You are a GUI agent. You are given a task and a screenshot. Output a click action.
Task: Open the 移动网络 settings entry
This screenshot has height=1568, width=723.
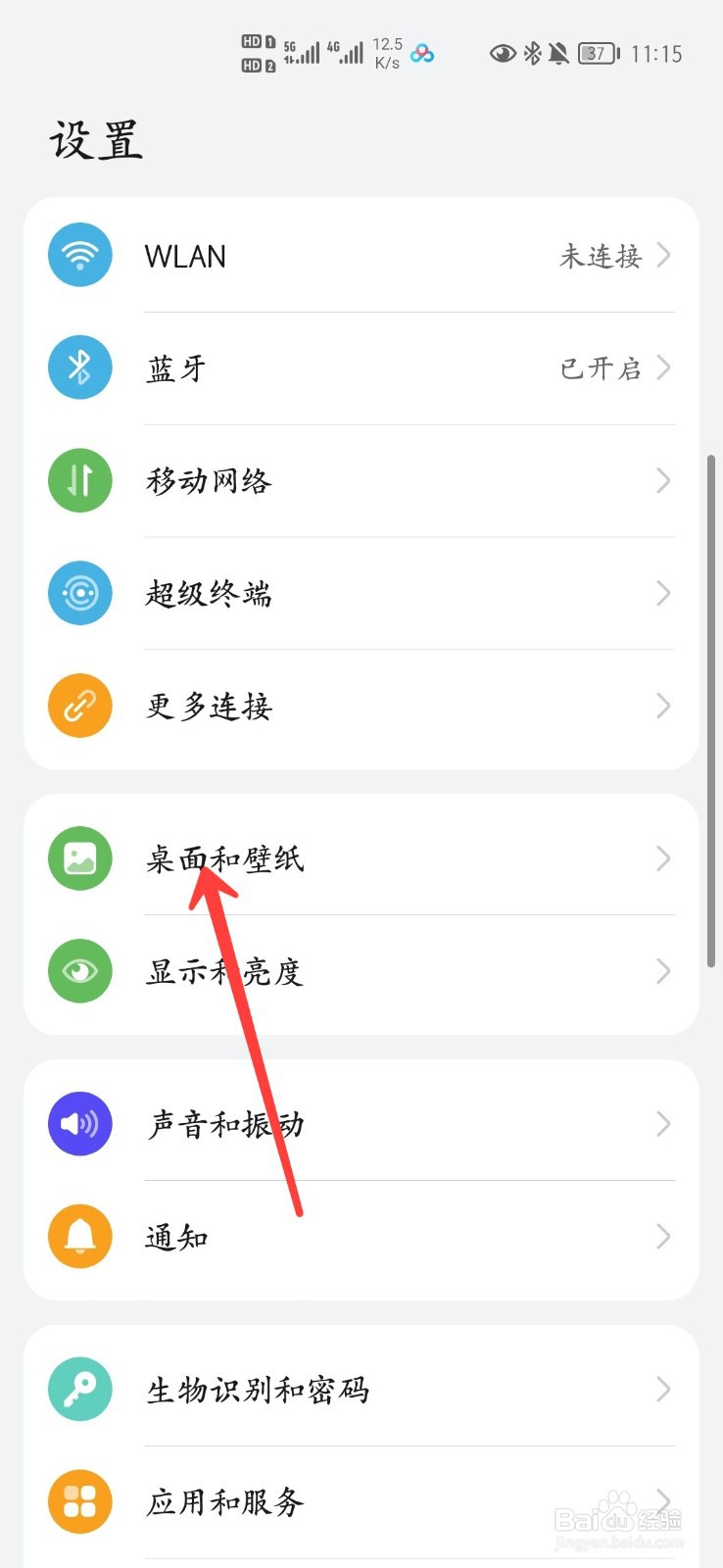click(343, 480)
